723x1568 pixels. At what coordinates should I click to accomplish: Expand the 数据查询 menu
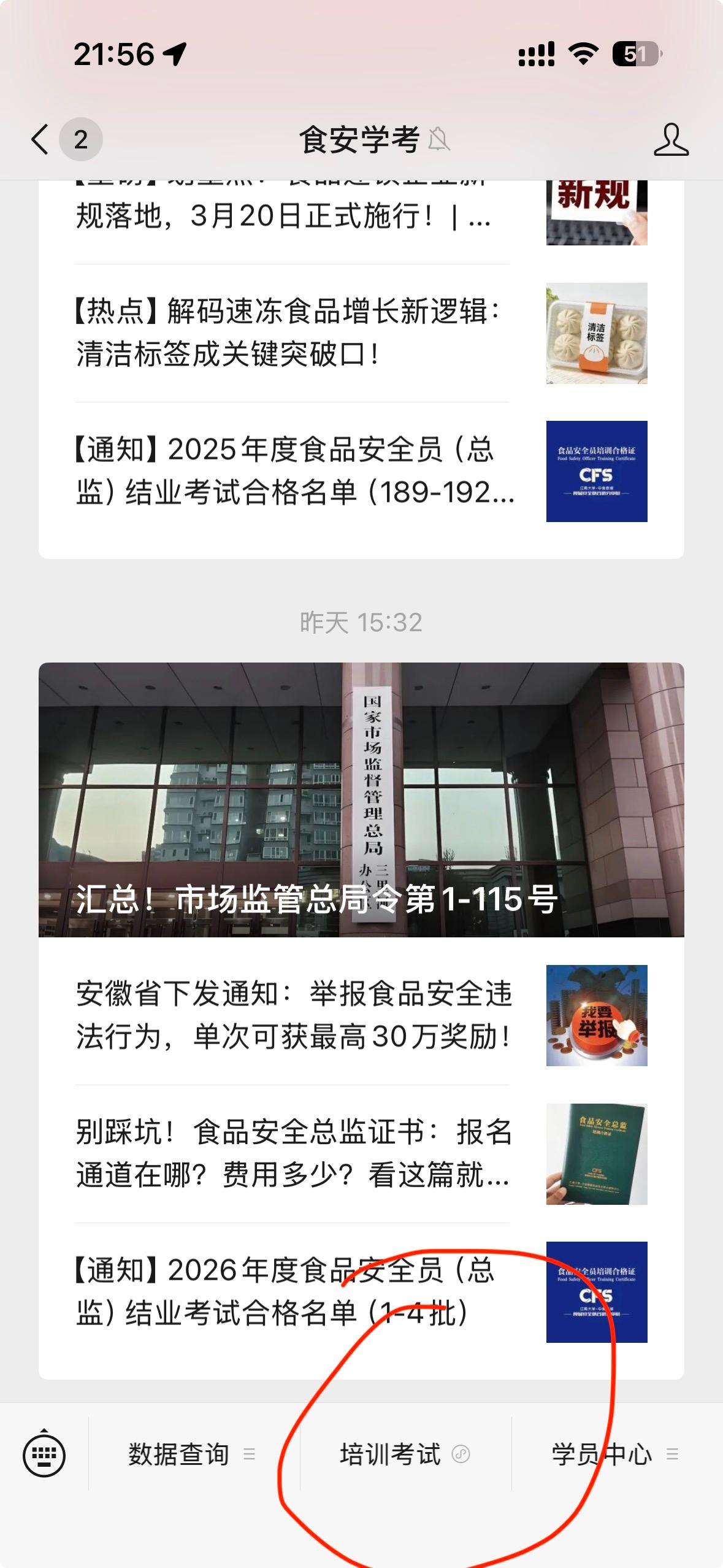coord(191,1454)
